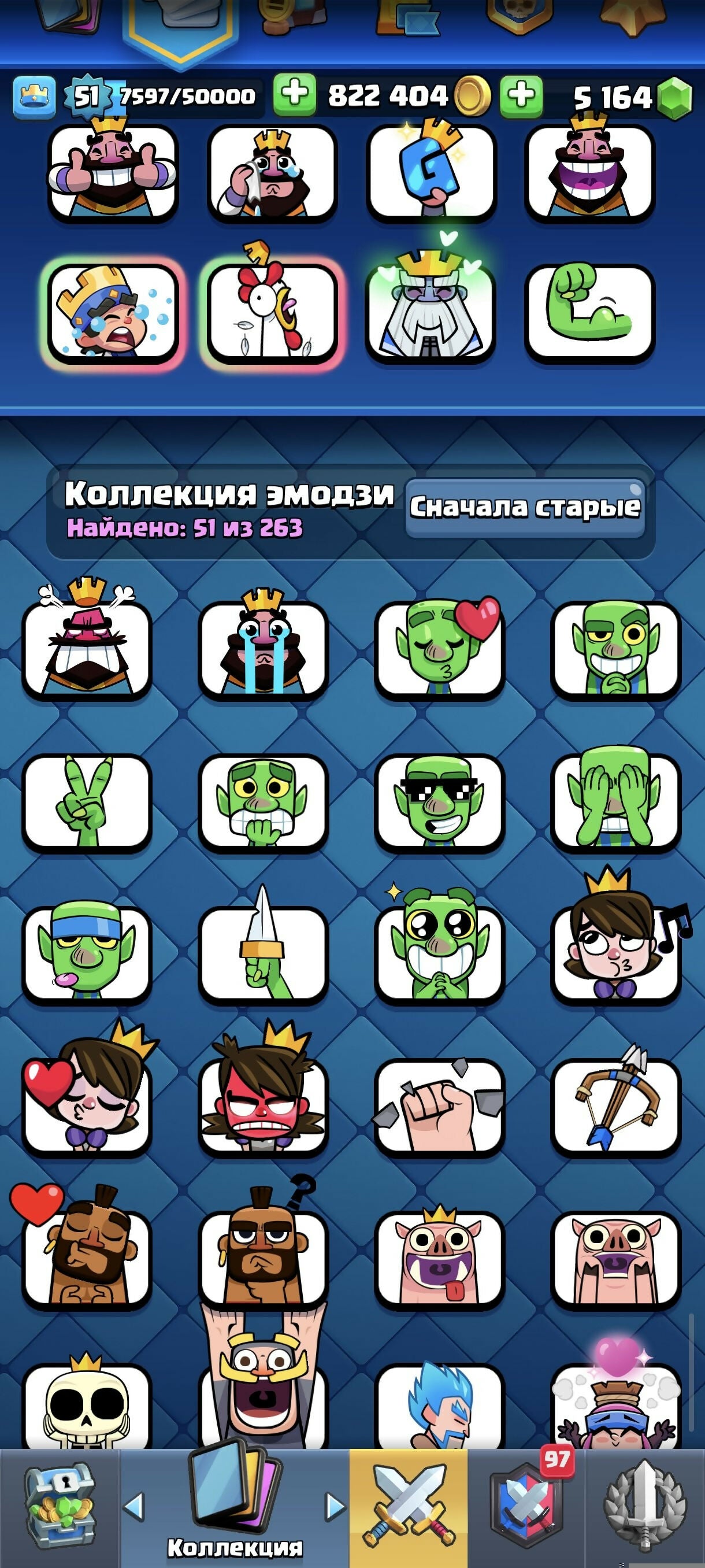The height and width of the screenshot is (1568, 705).
Task: Tap the plus button to buy gems
Action: 521,95
